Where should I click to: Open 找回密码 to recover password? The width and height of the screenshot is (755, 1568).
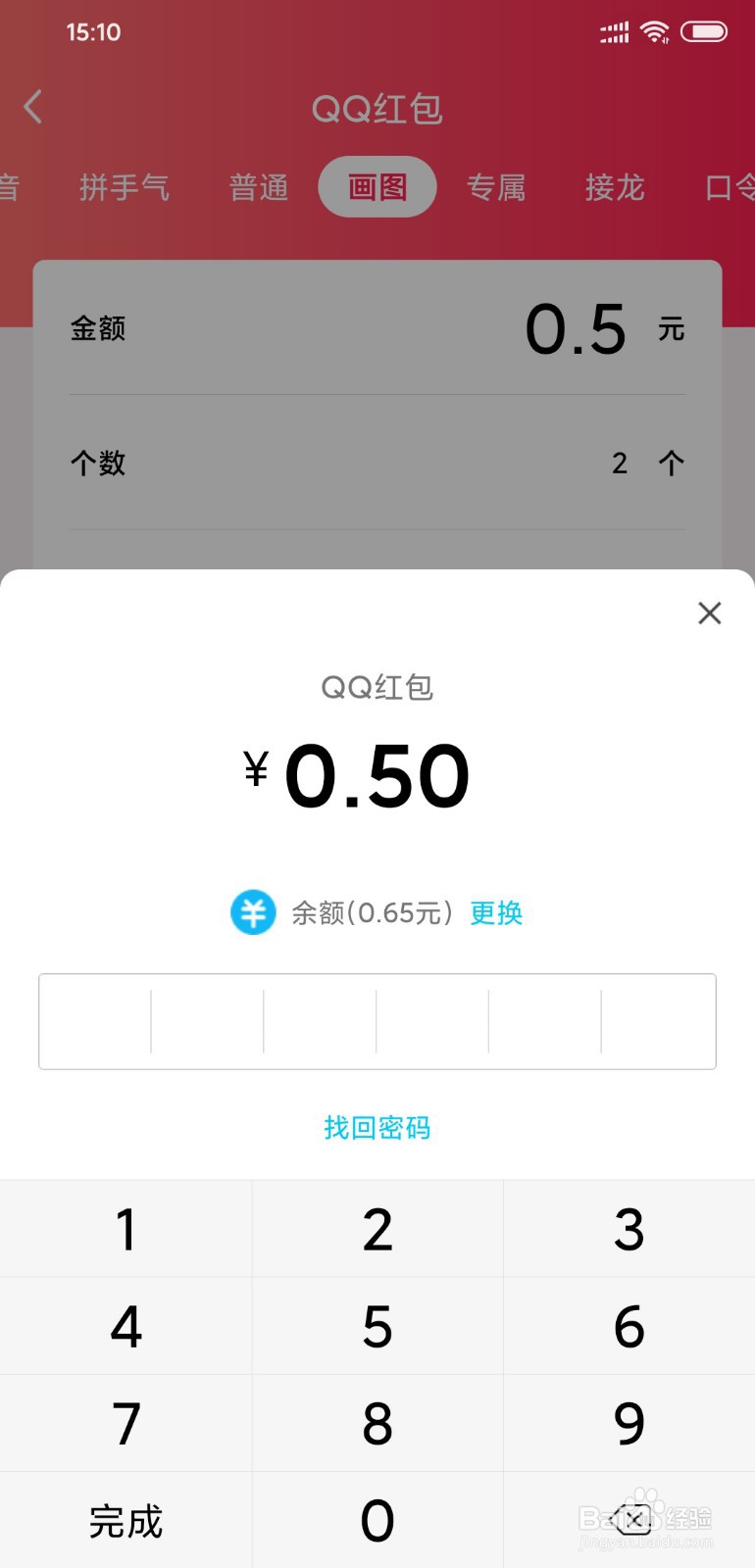377,1128
